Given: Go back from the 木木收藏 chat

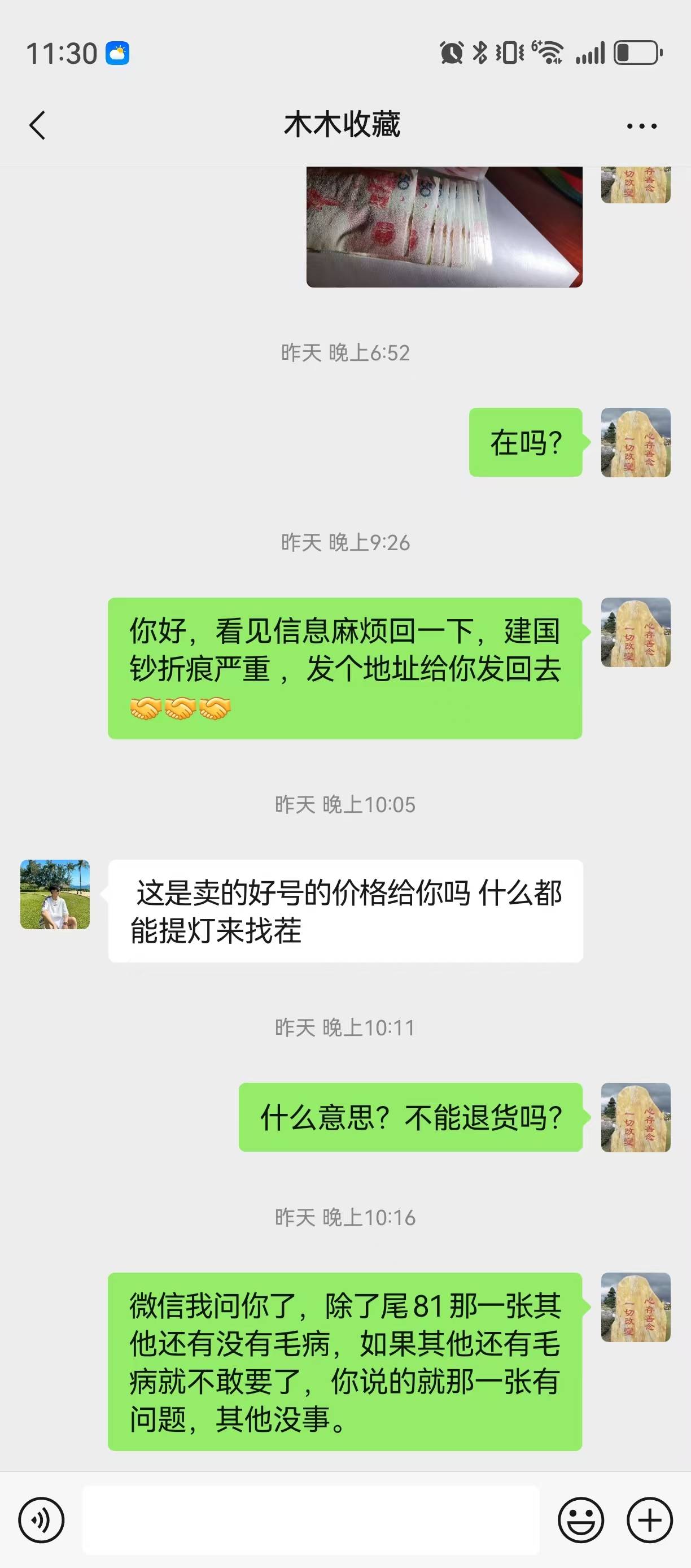Looking at the screenshot, I should click(x=38, y=125).
